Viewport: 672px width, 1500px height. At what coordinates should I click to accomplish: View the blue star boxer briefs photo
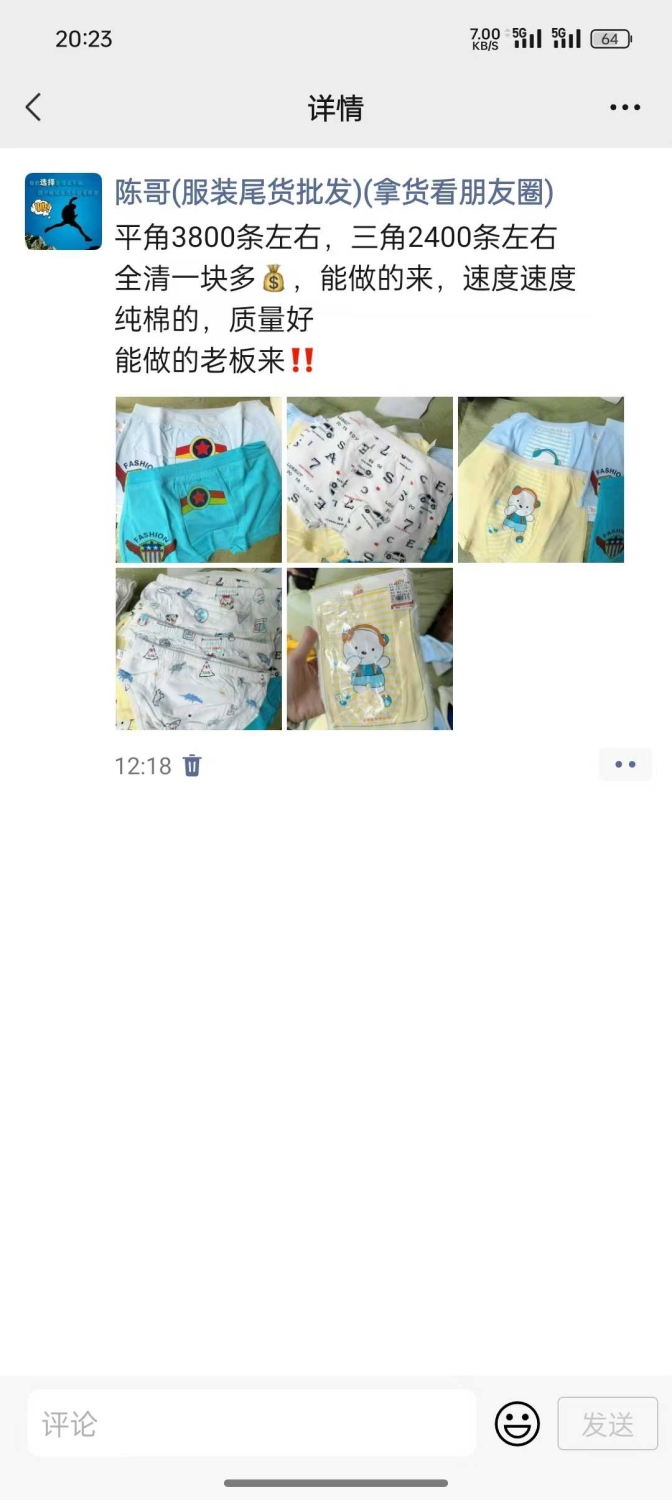click(198, 480)
